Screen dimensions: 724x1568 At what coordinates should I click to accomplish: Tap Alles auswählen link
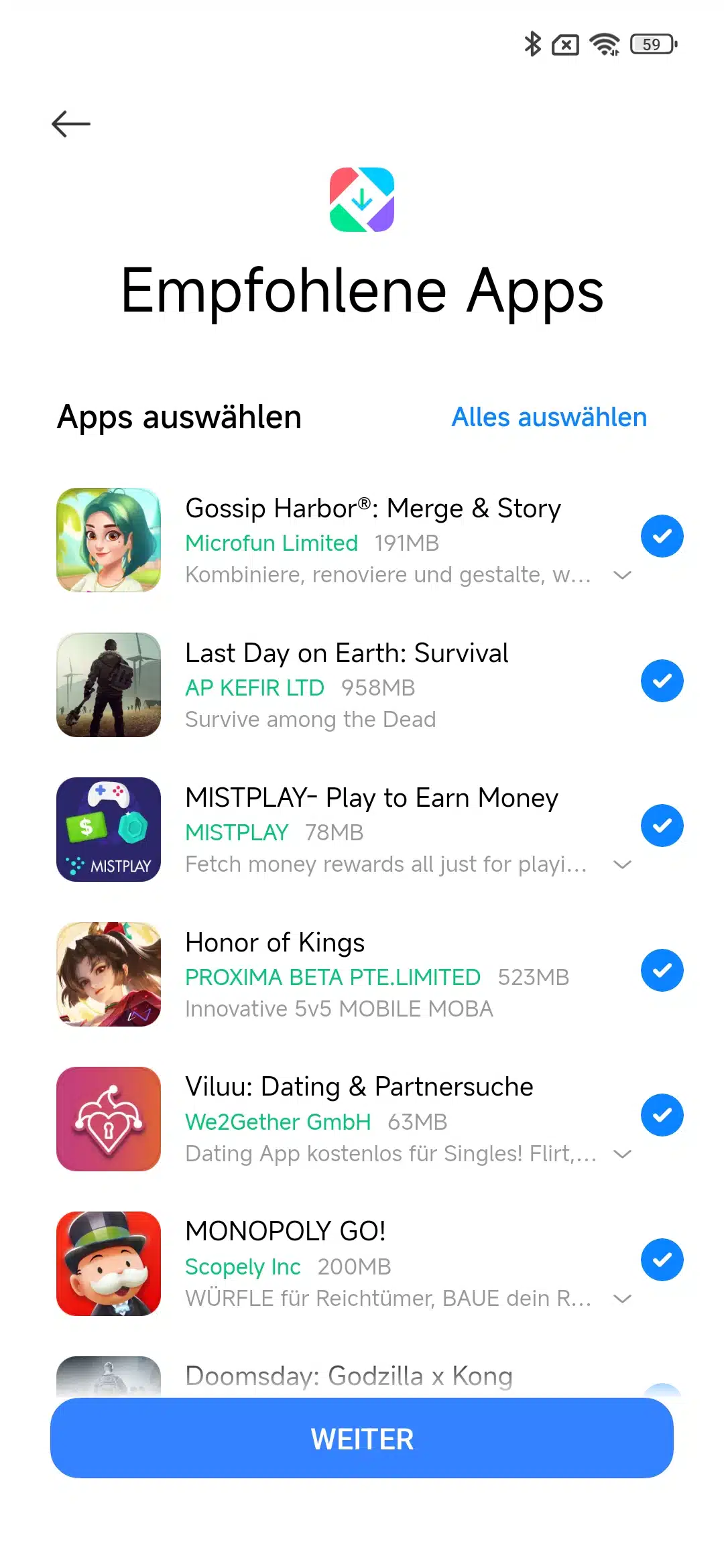pyautogui.click(x=549, y=417)
